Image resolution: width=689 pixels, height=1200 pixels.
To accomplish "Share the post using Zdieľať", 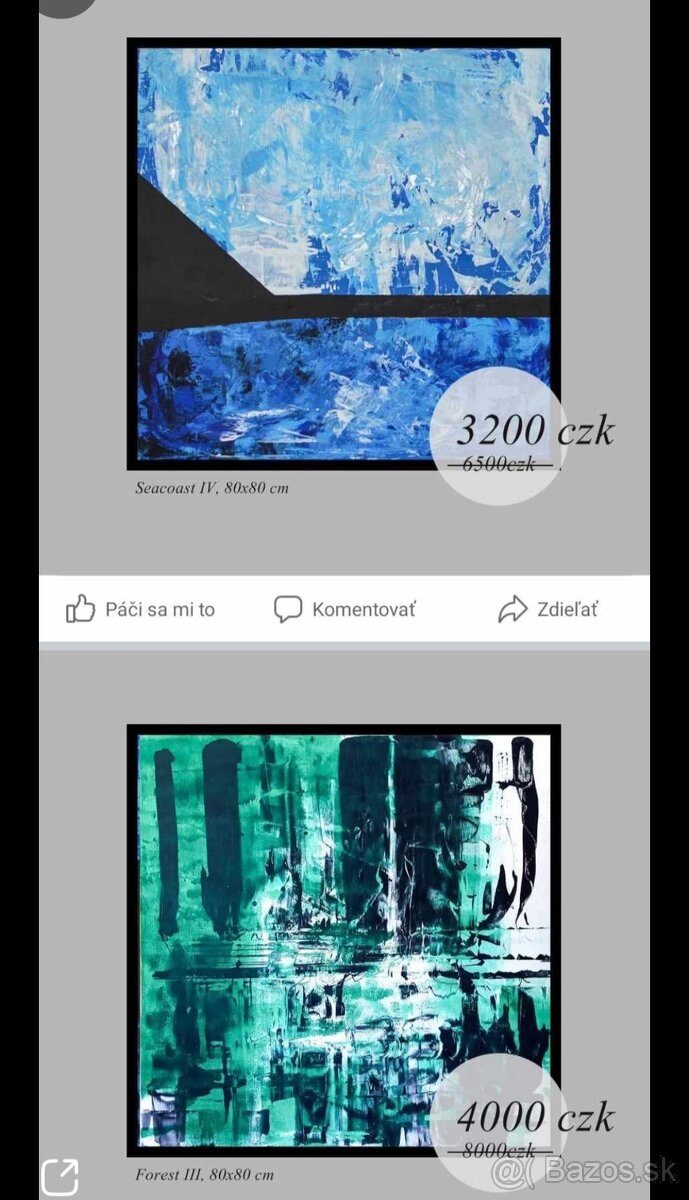I will coord(548,609).
